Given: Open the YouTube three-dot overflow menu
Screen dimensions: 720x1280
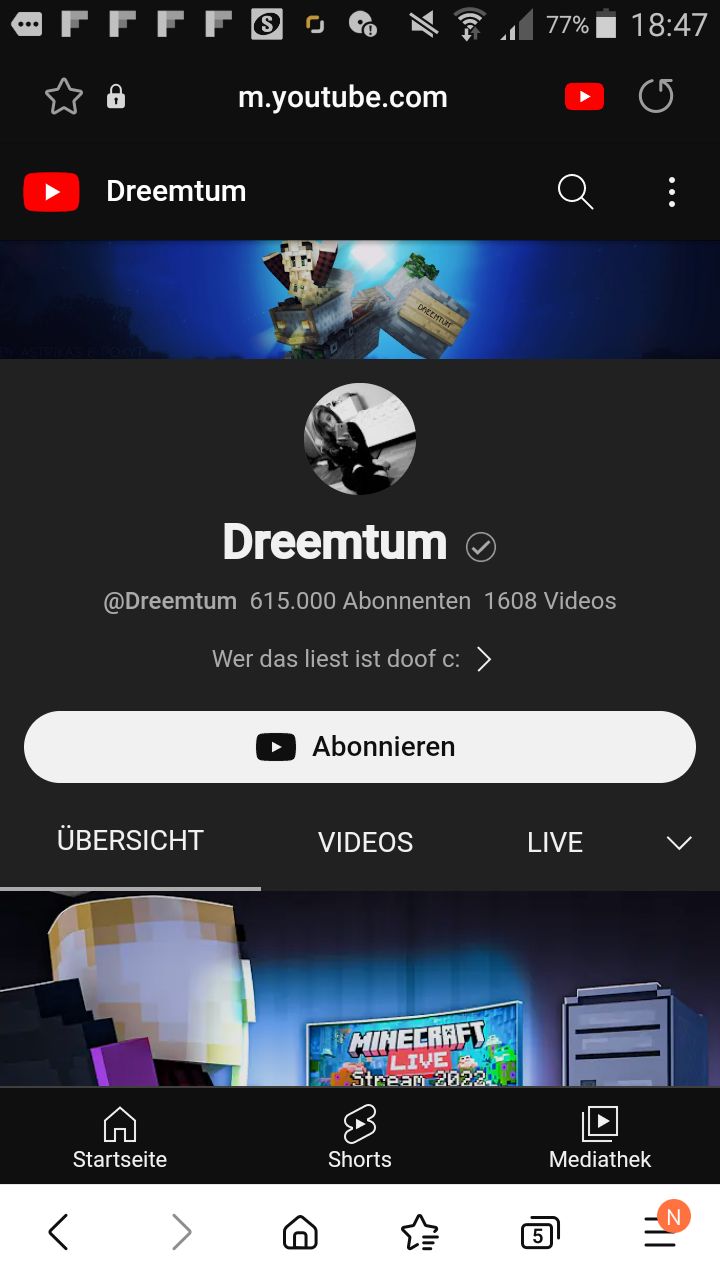Looking at the screenshot, I should click(x=672, y=191).
